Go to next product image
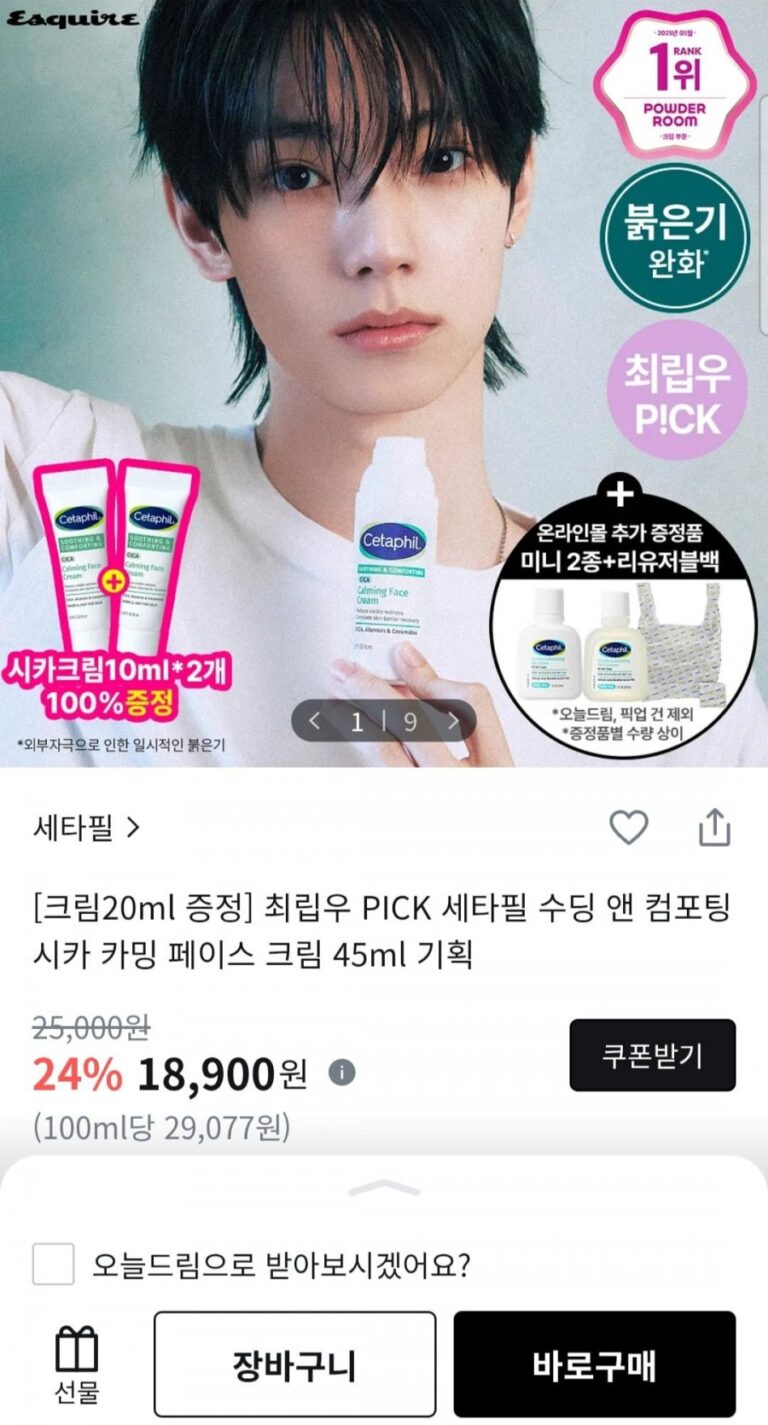This screenshot has height=1425, width=768. (453, 721)
